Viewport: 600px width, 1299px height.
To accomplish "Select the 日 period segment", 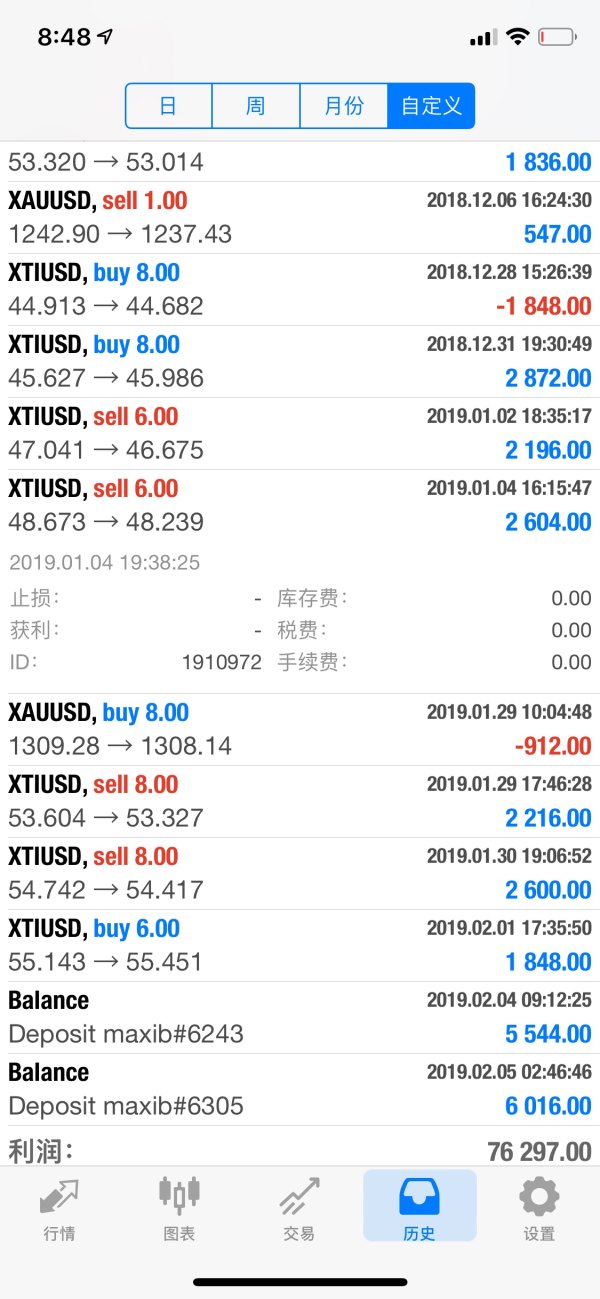I will pyautogui.click(x=168, y=106).
